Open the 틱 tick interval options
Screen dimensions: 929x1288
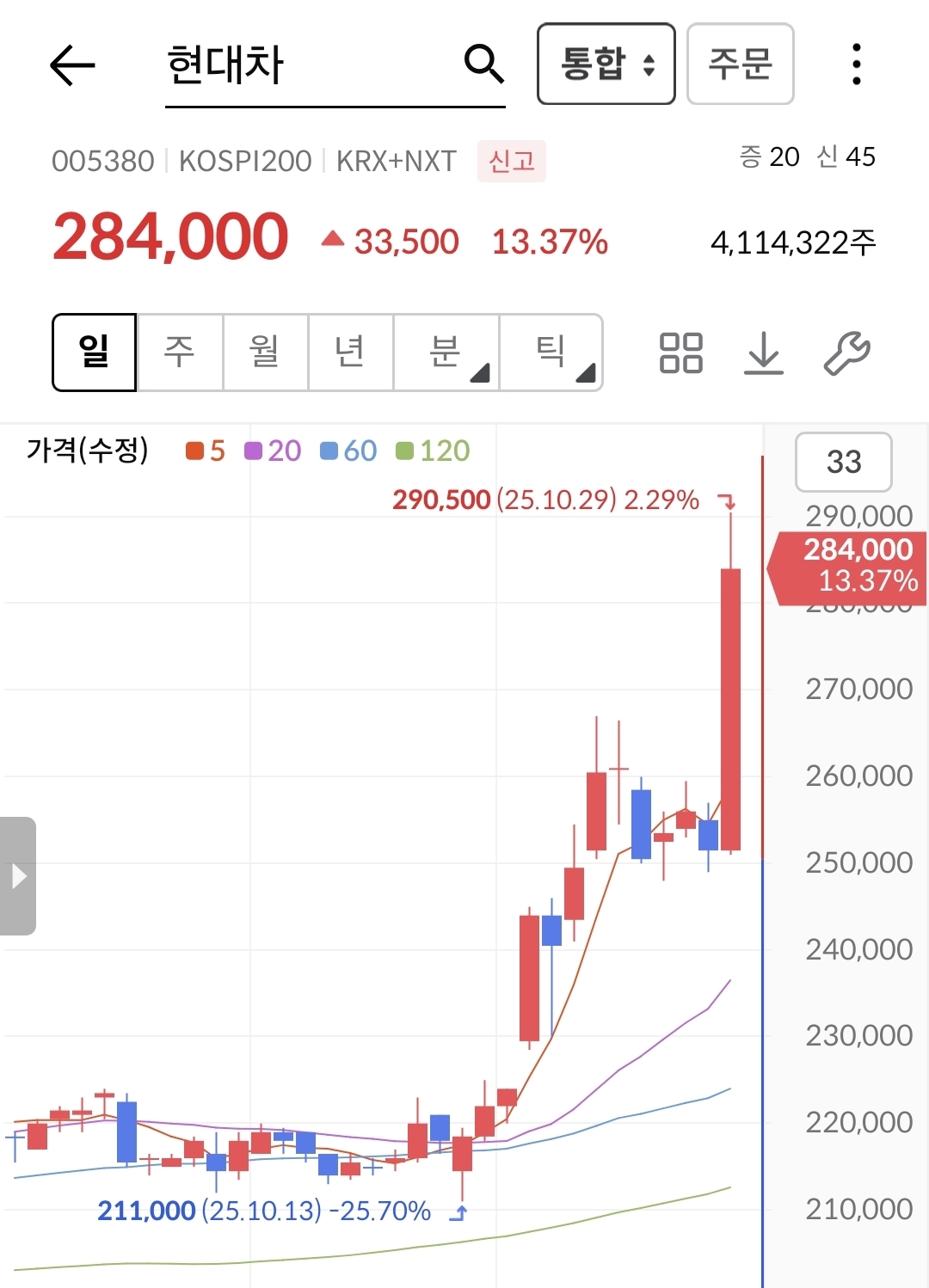(551, 352)
